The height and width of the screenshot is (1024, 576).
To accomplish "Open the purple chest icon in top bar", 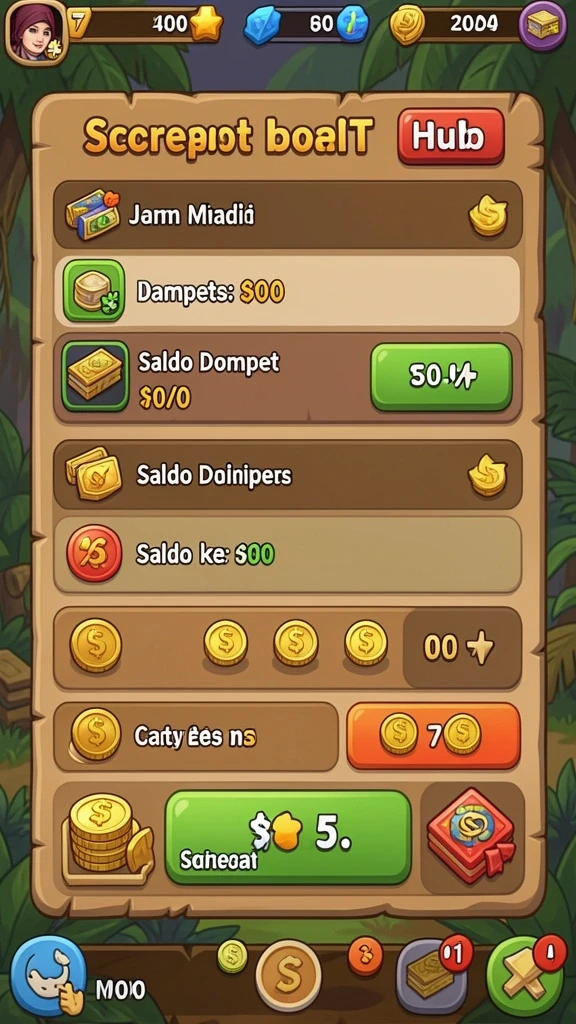I will tap(543, 27).
